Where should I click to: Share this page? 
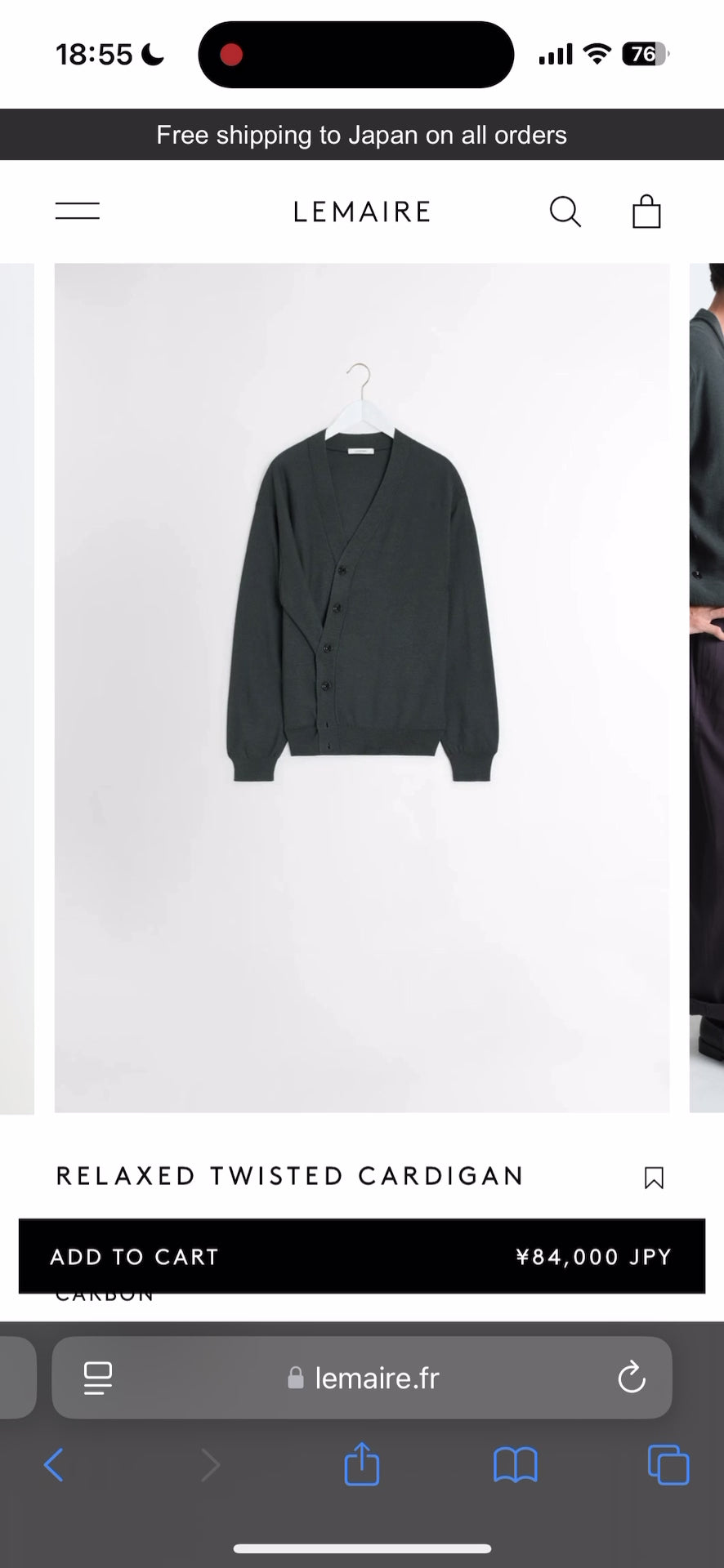coord(362,1463)
